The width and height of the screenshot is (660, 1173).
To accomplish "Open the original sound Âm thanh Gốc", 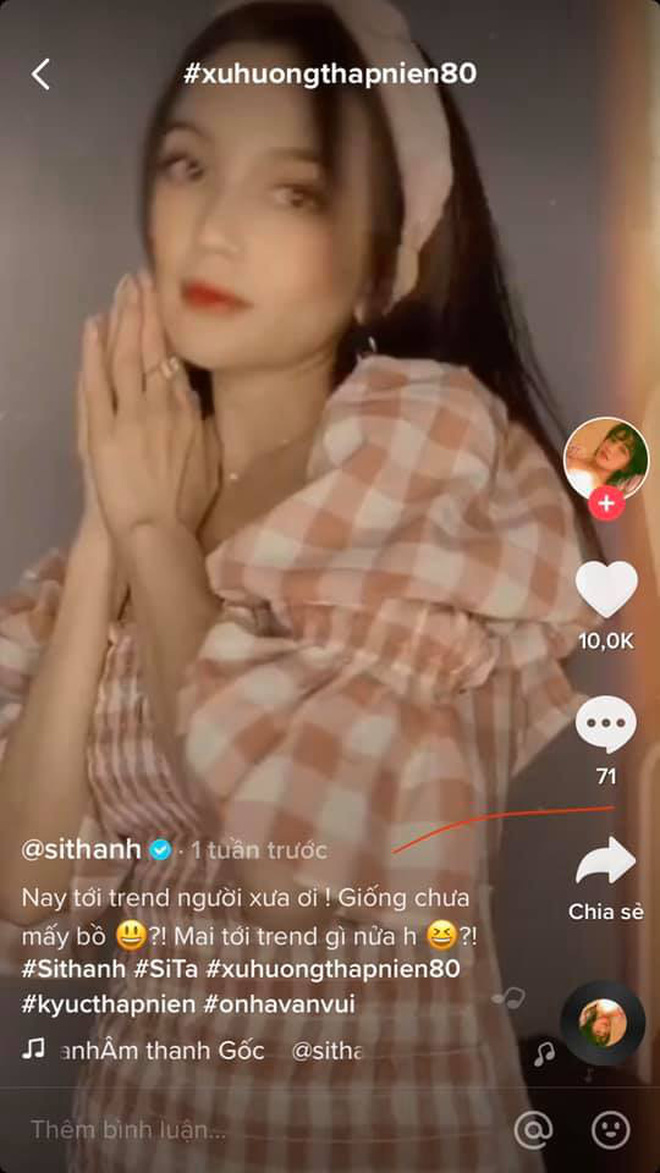I will 190,1050.
